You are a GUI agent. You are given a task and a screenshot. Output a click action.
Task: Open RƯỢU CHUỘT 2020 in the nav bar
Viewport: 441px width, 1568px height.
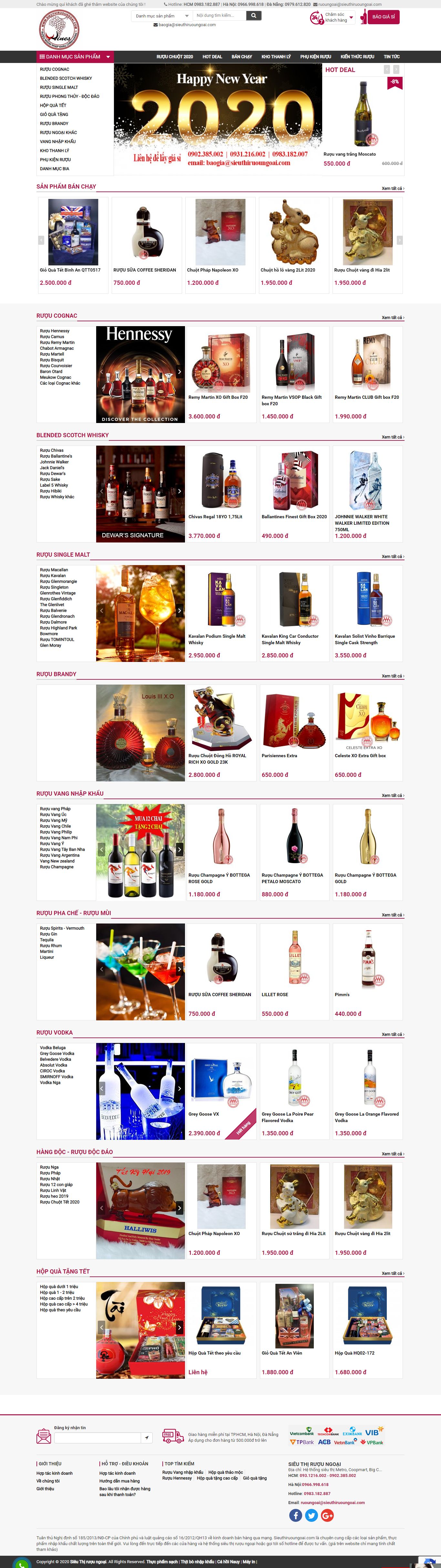pyautogui.click(x=175, y=57)
